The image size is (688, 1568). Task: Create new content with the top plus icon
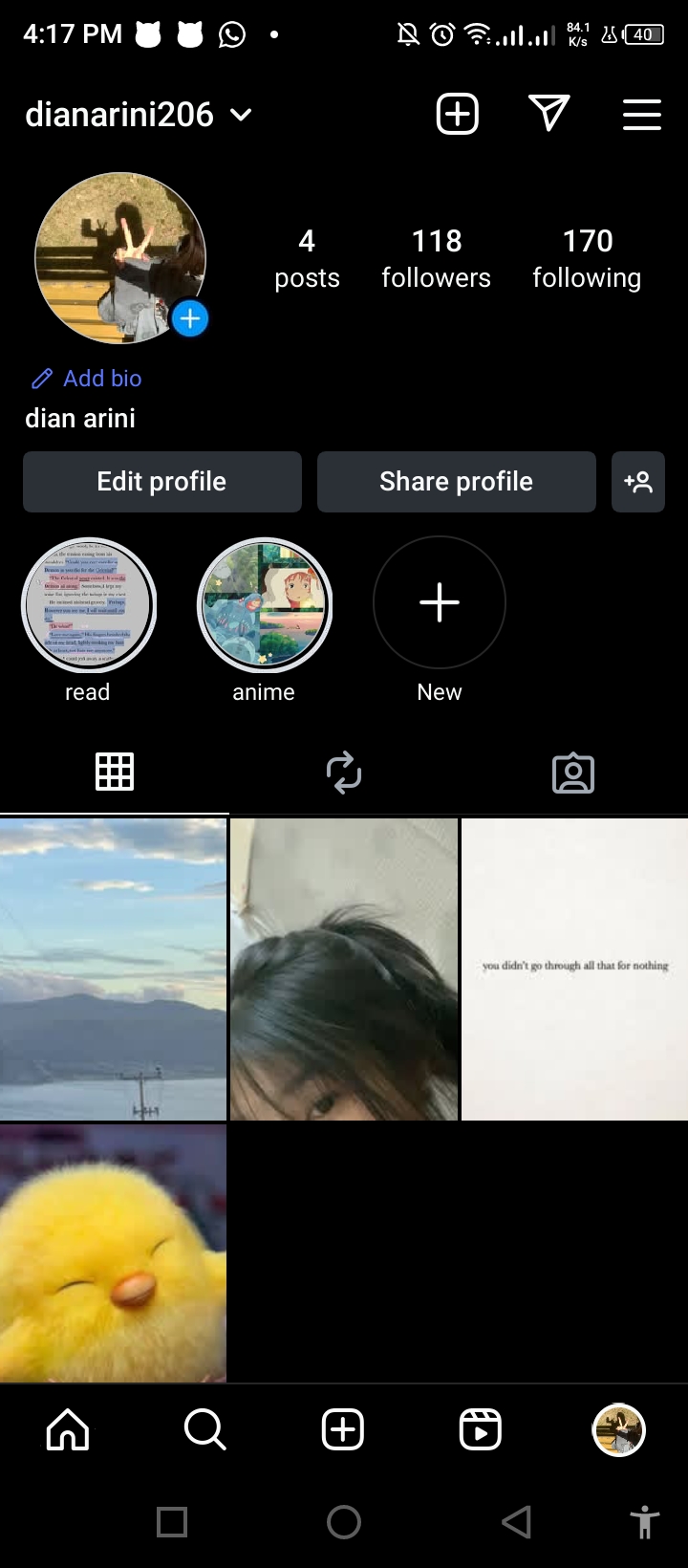pyautogui.click(x=457, y=115)
